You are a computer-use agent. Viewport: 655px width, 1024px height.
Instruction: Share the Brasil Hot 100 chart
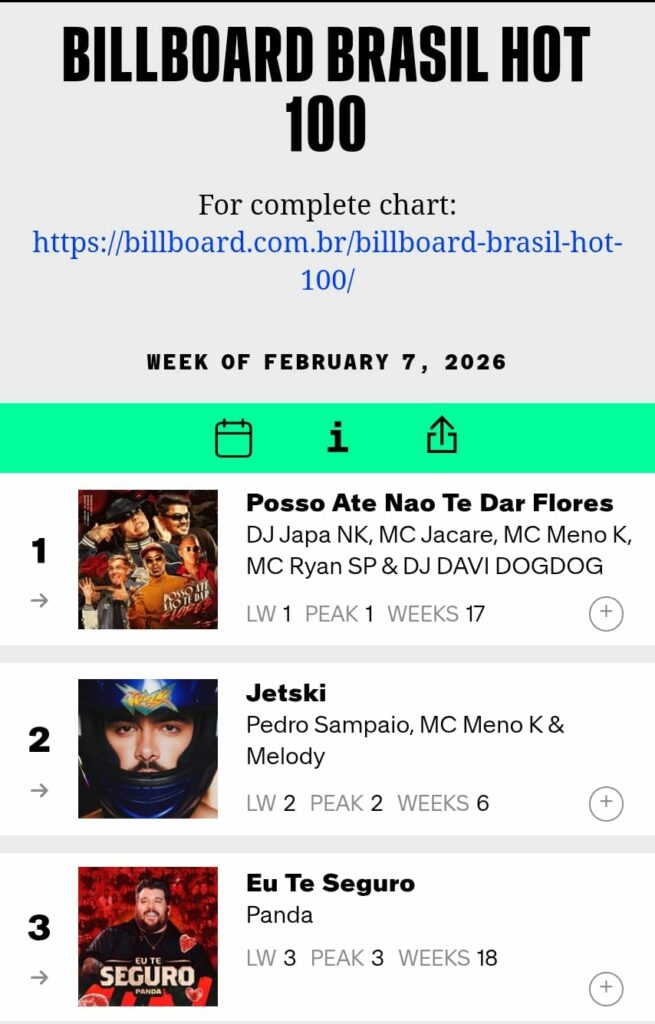click(442, 436)
